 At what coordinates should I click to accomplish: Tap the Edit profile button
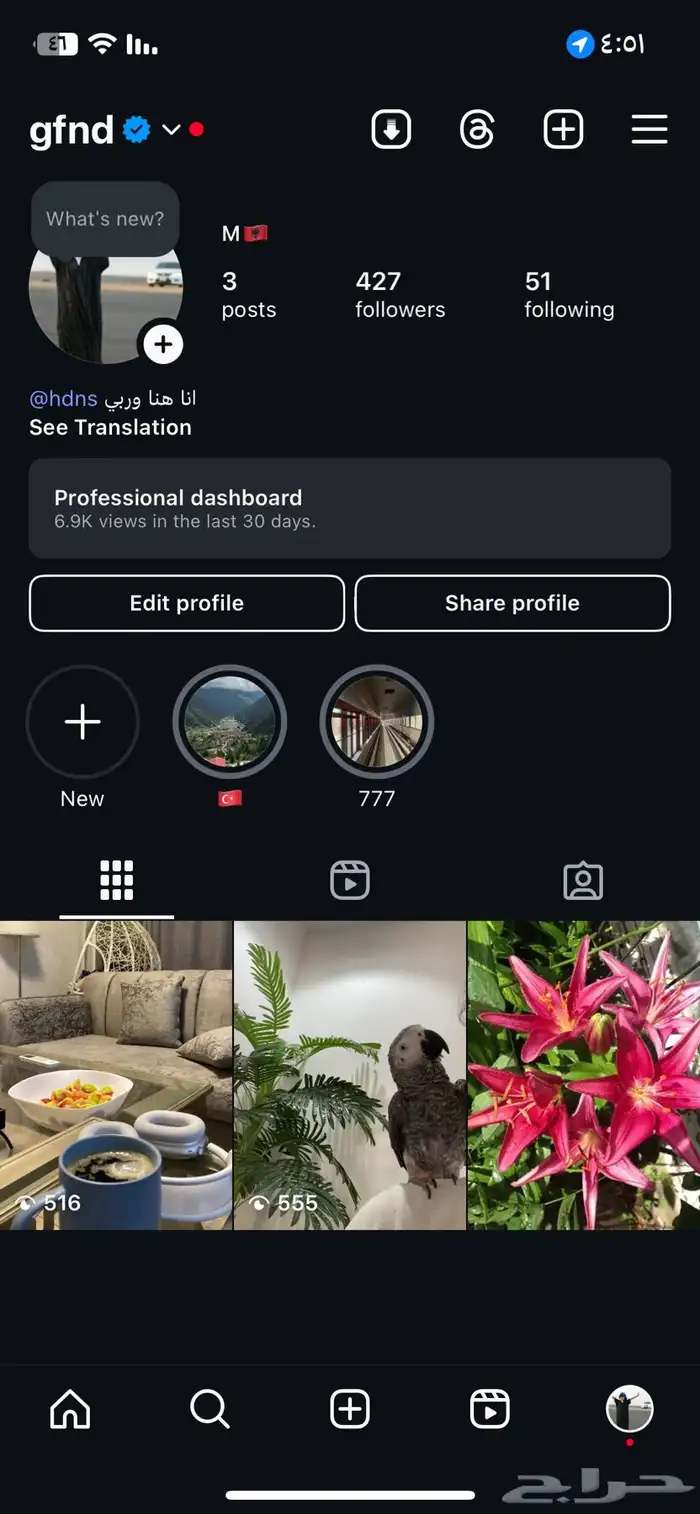[x=187, y=603]
